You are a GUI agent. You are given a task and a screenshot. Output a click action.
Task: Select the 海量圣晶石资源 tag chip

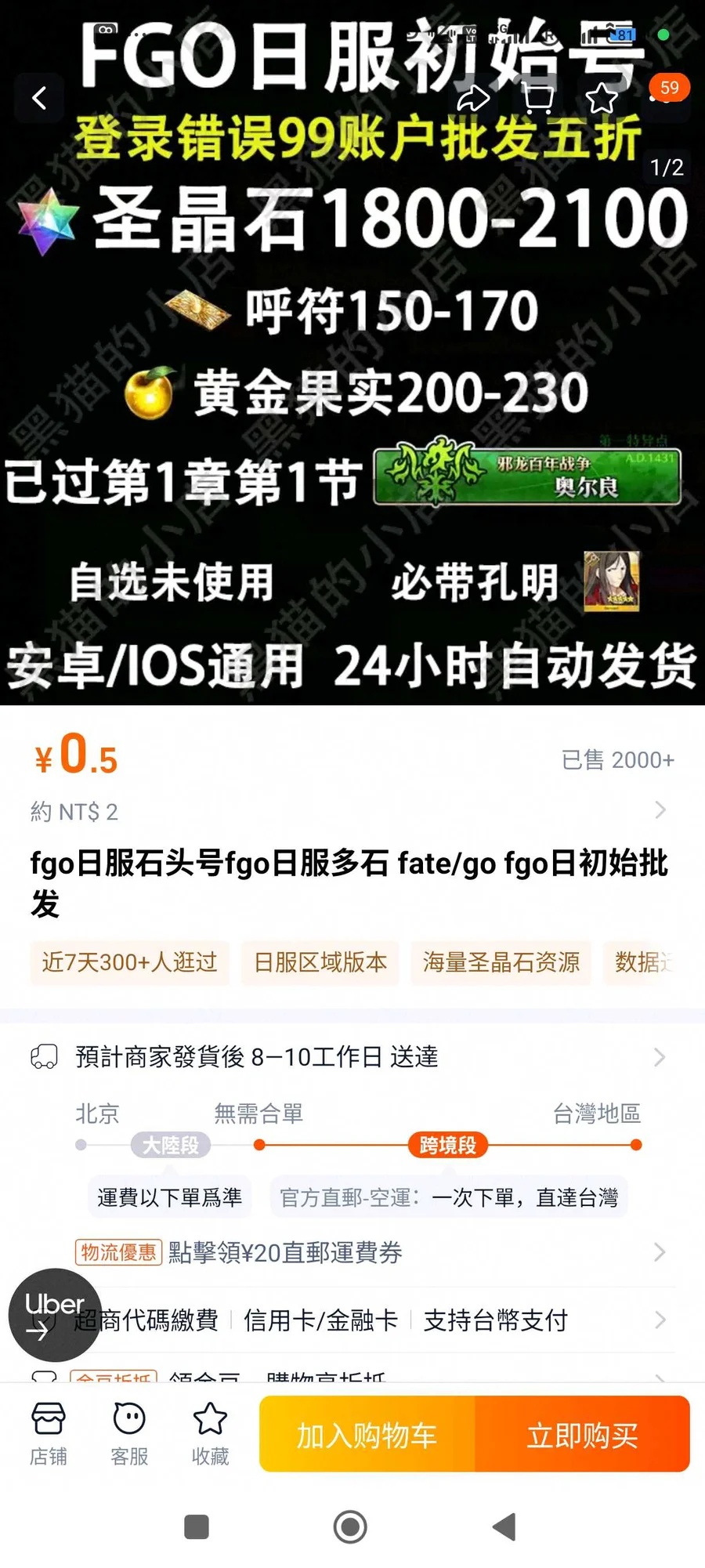pos(501,962)
